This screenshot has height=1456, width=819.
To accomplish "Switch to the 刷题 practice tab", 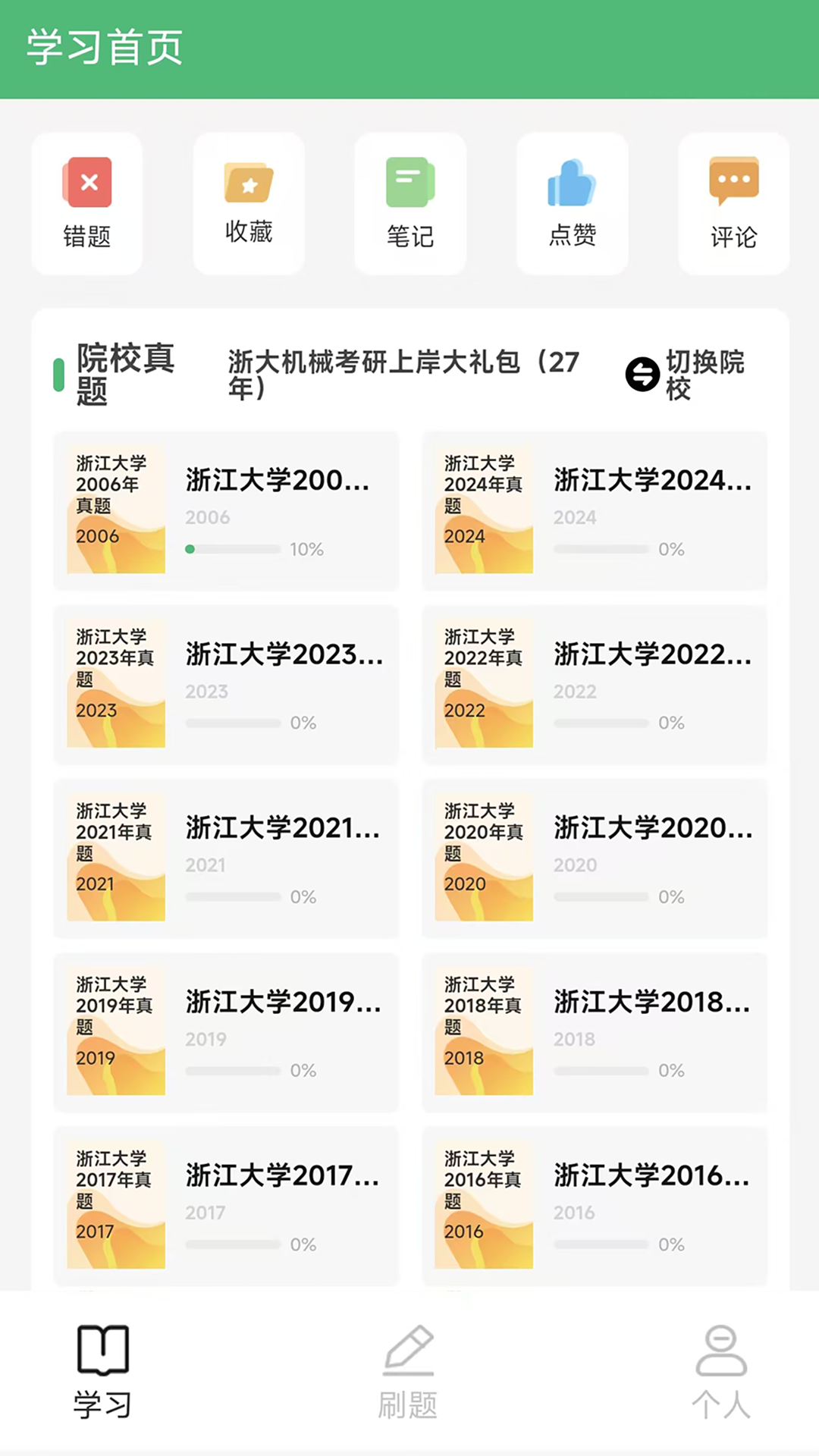I will 408,1373.
